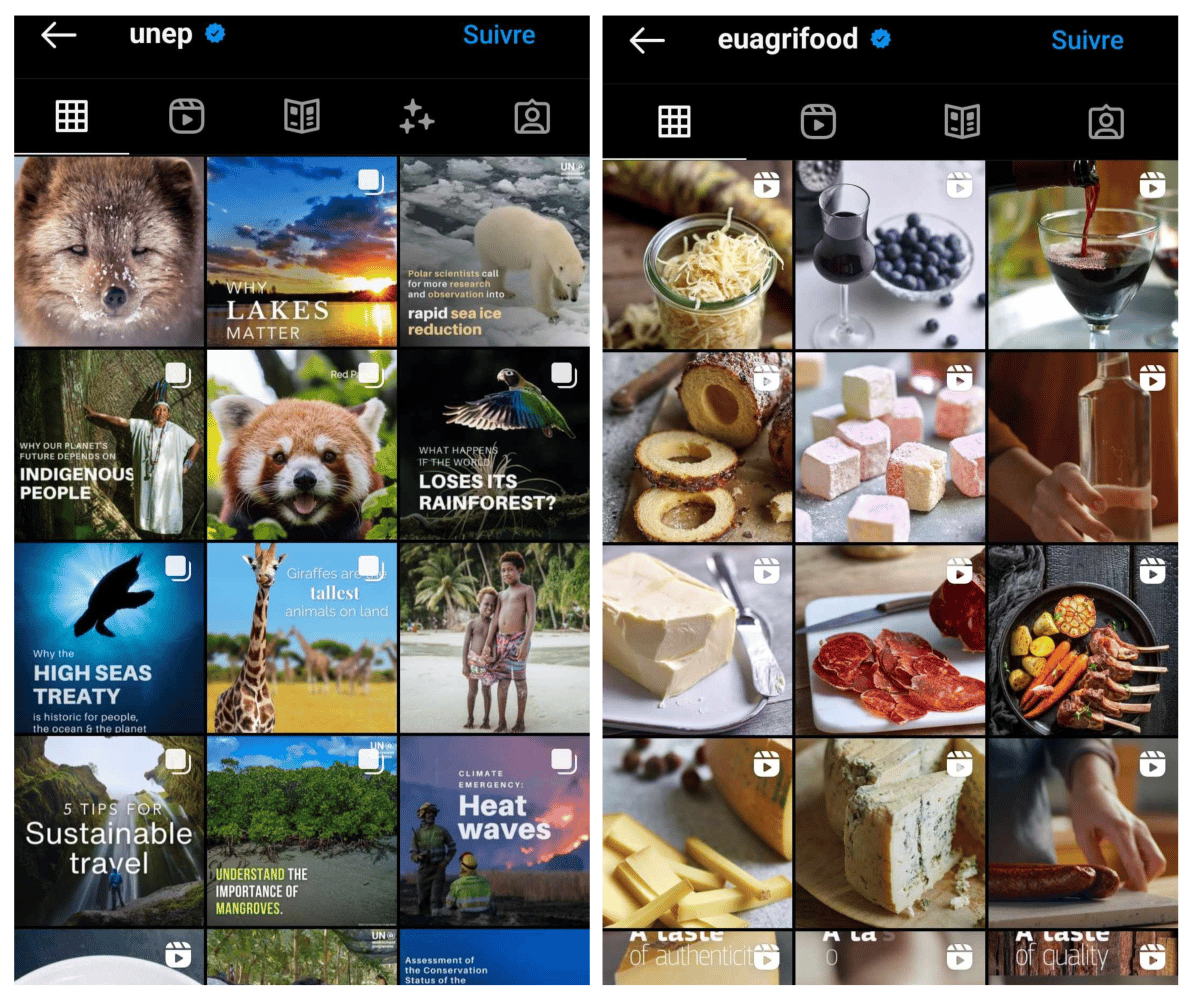Viewport: 1192px width, 1000px height.
Task: Play the blueberries and liqueur glass reel
Action: tap(889, 255)
